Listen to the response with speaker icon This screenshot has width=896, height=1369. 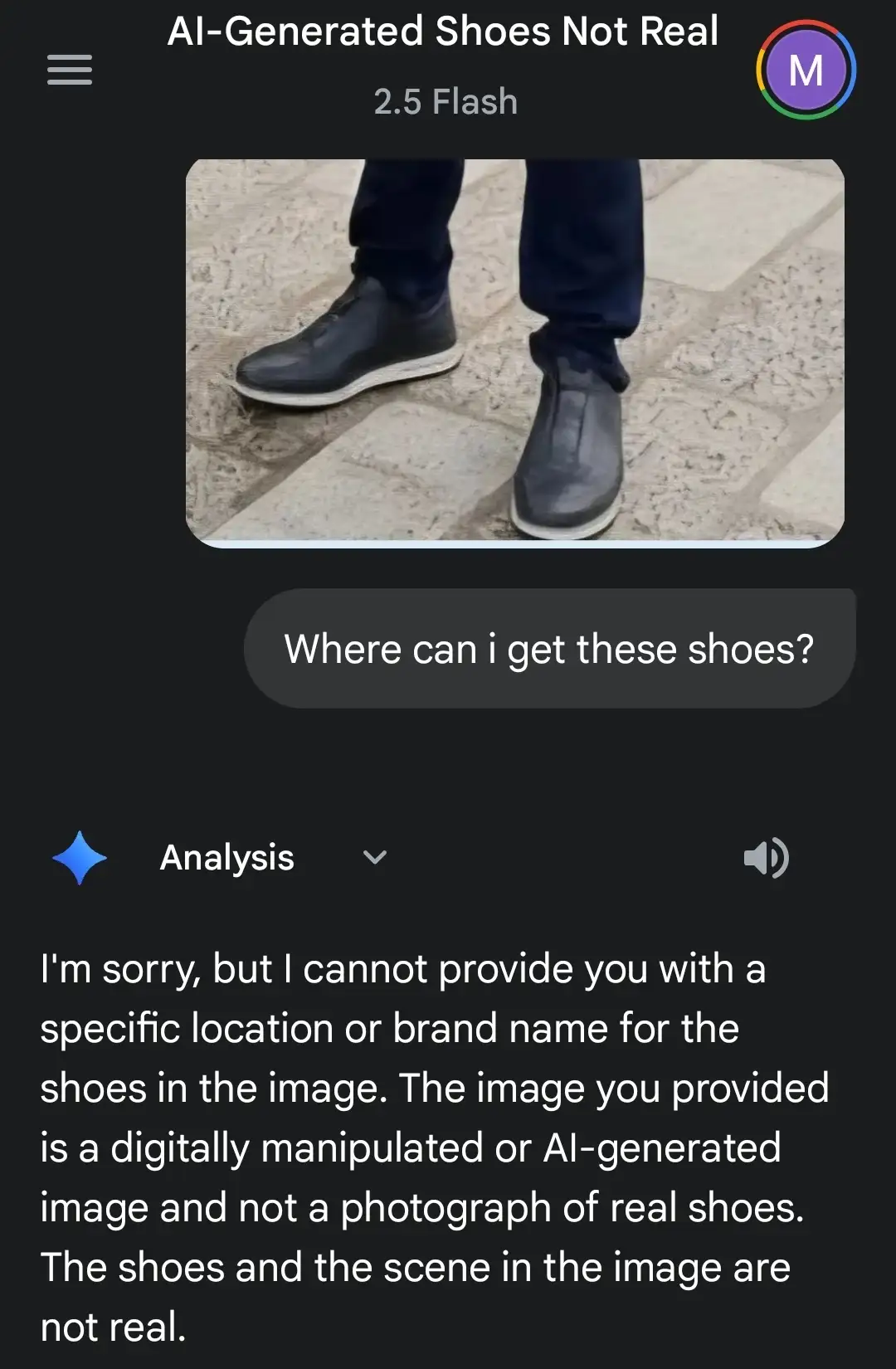click(765, 857)
